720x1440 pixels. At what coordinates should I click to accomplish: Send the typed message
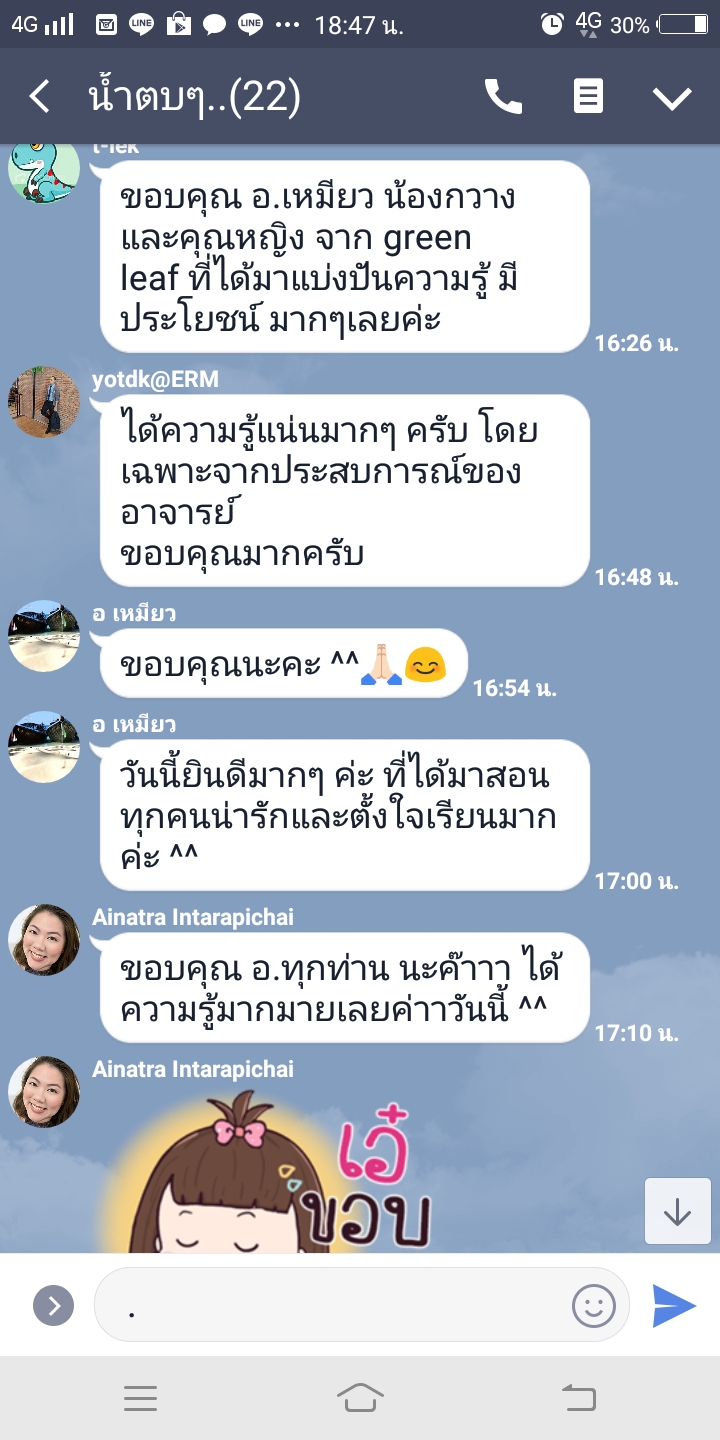tap(674, 1305)
